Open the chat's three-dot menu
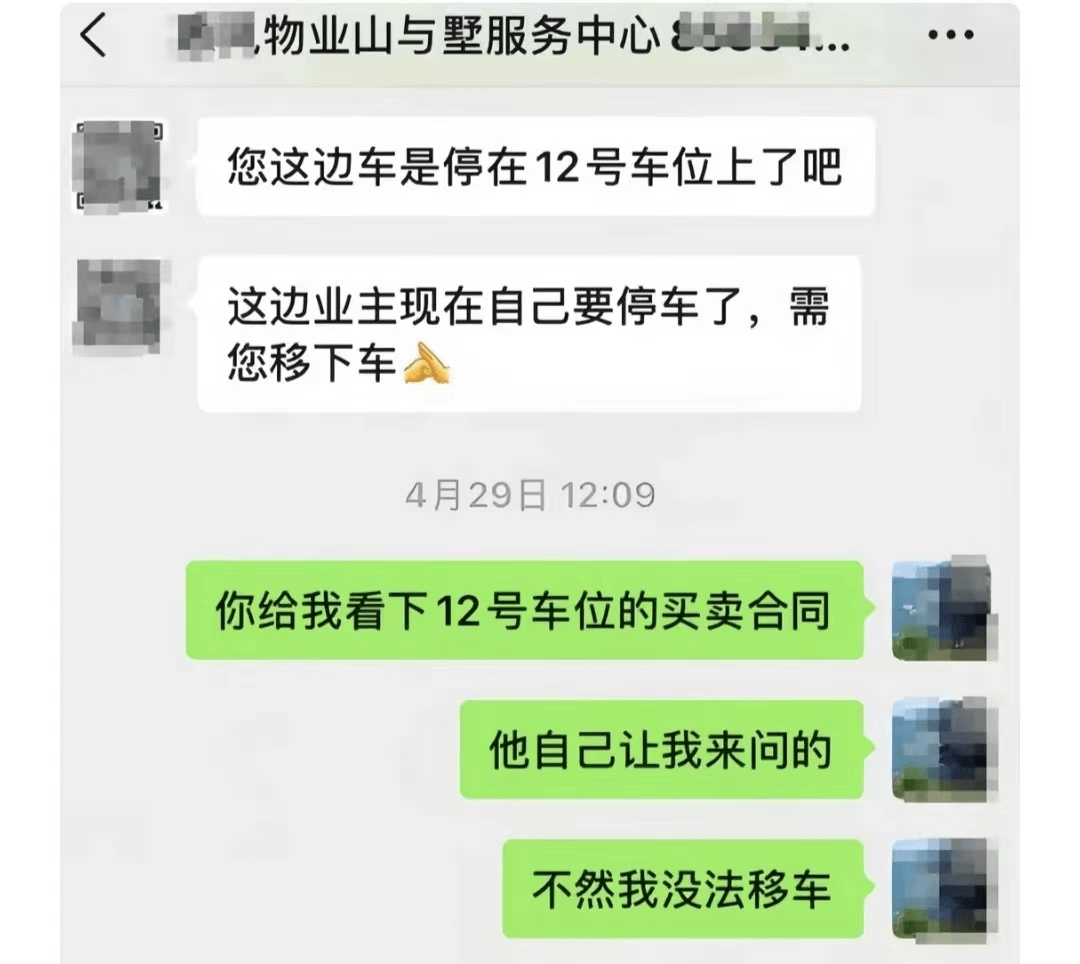1080x964 pixels. pyautogui.click(x=951, y=38)
